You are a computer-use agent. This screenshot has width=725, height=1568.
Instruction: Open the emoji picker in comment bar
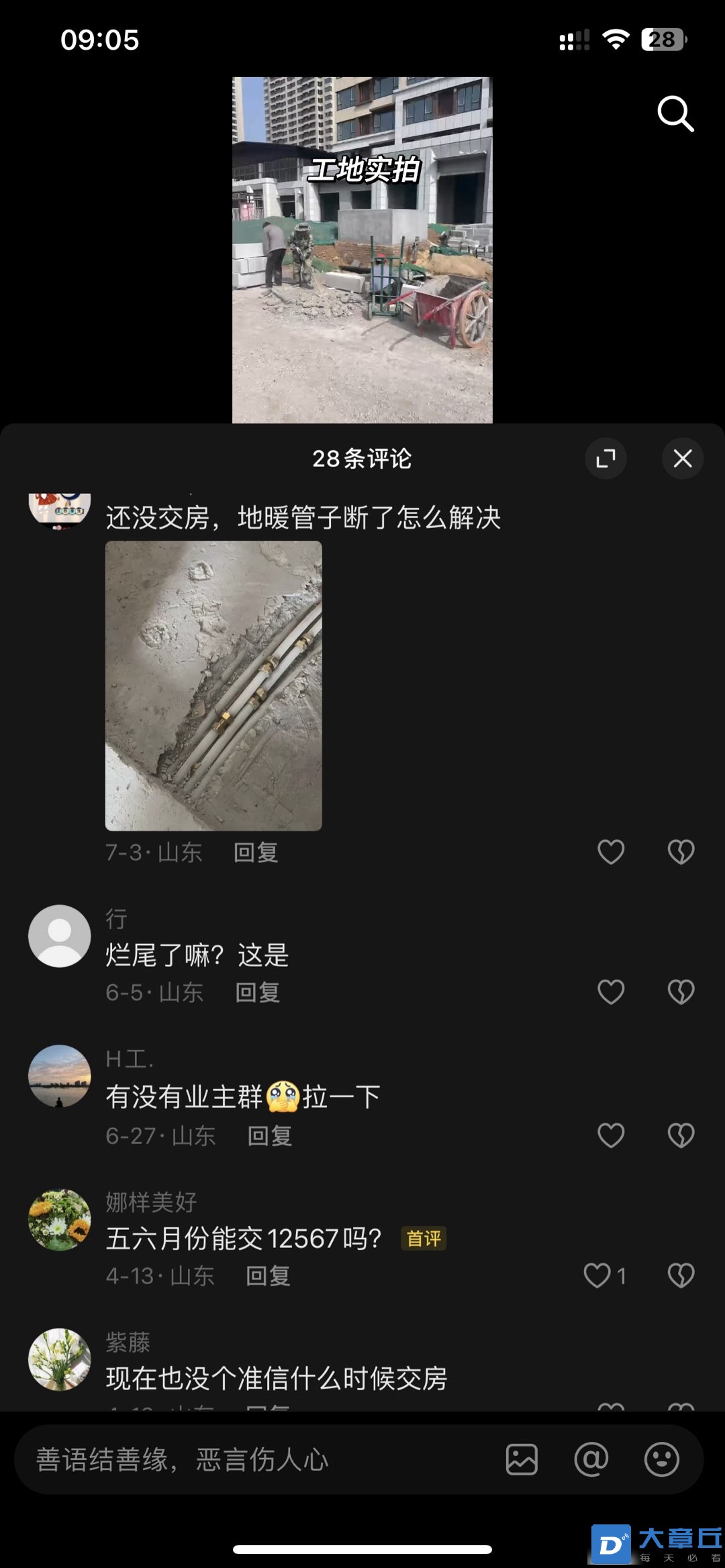pos(661,1460)
